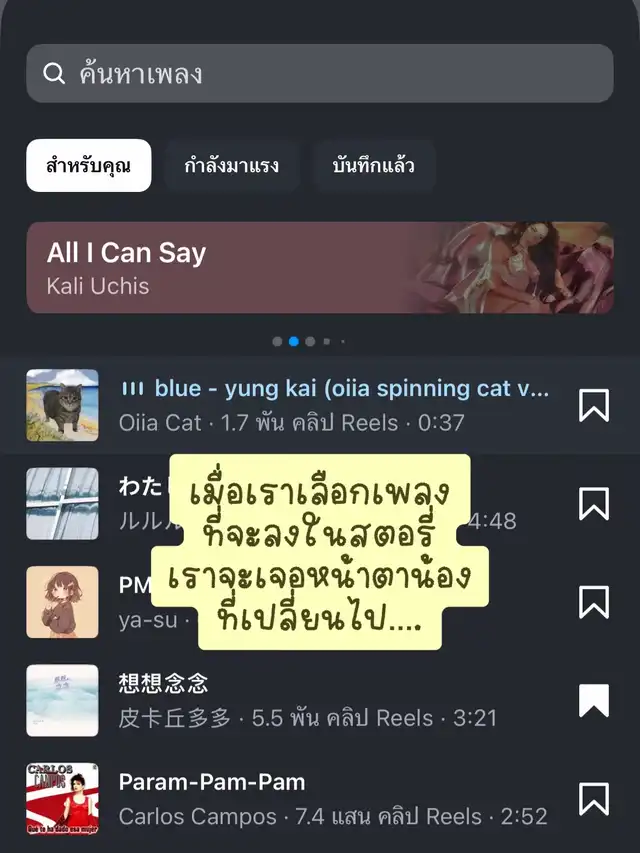
Task: Choose the 想想念念 song
Action: pyautogui.click(x=320, y=701)
